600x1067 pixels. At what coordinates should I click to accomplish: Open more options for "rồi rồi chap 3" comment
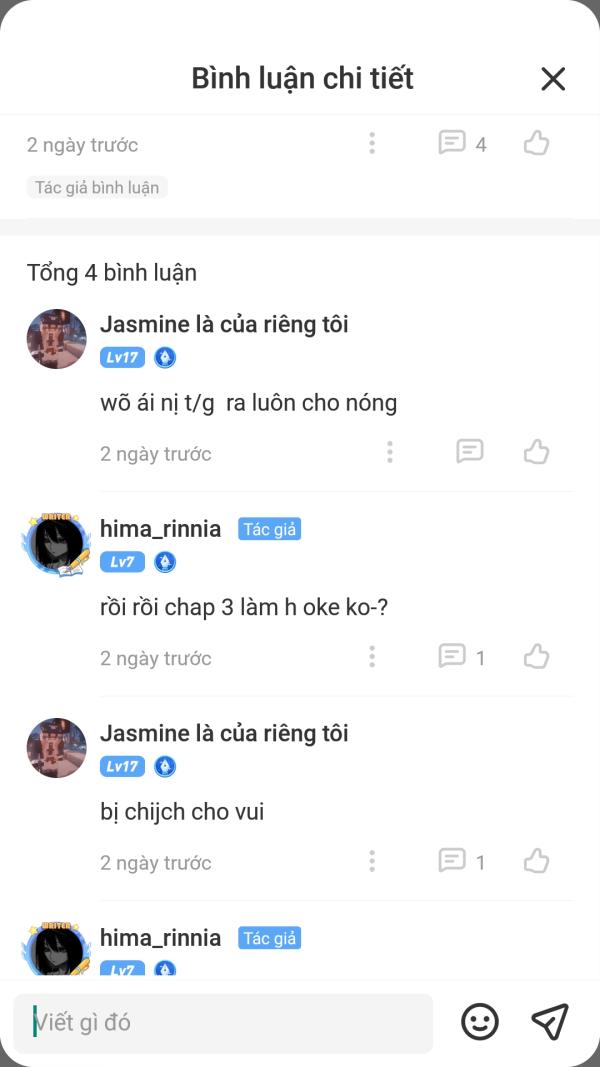point(372,657)
